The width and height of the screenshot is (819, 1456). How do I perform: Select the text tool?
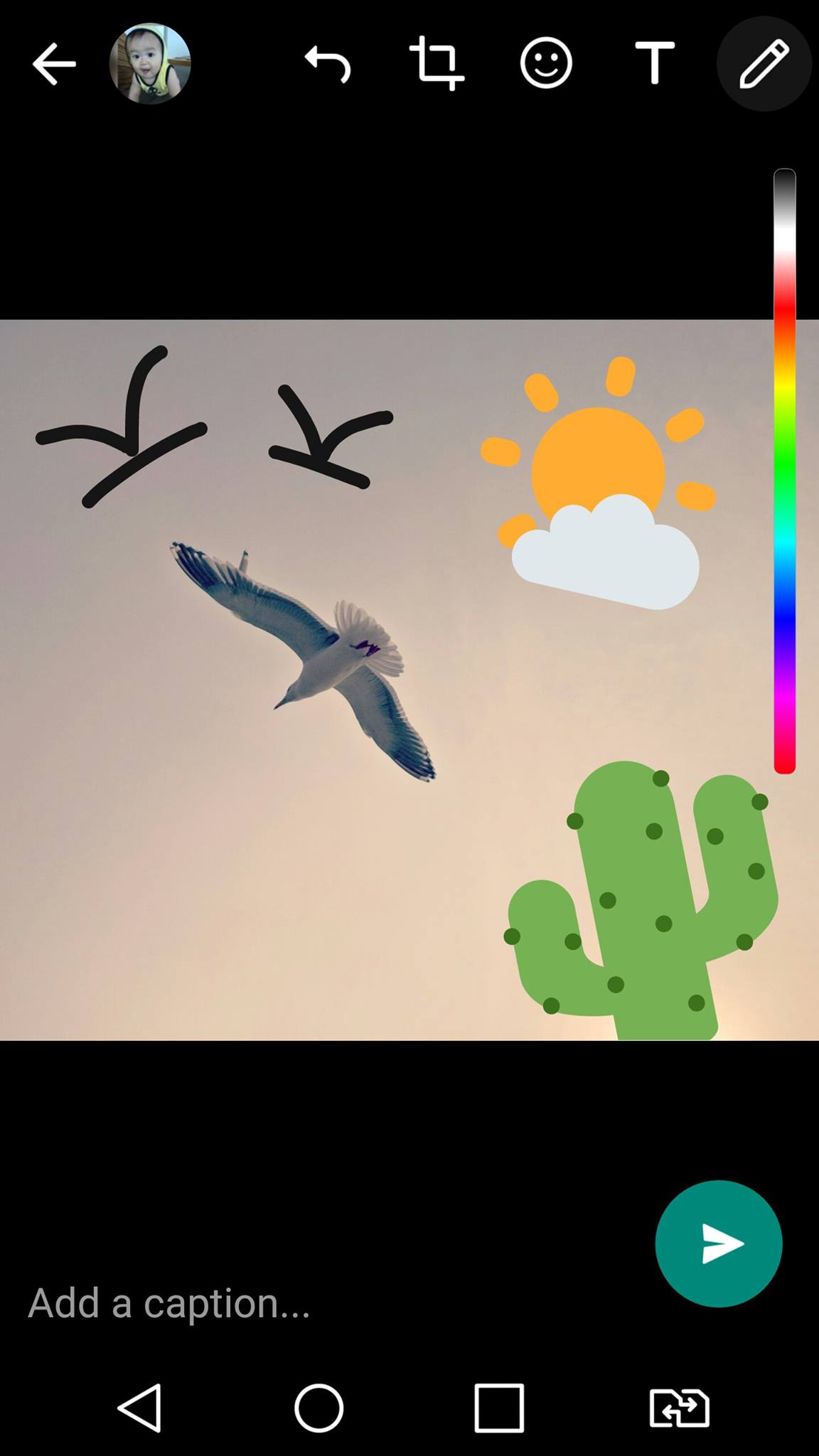click(x=655, y=63)
